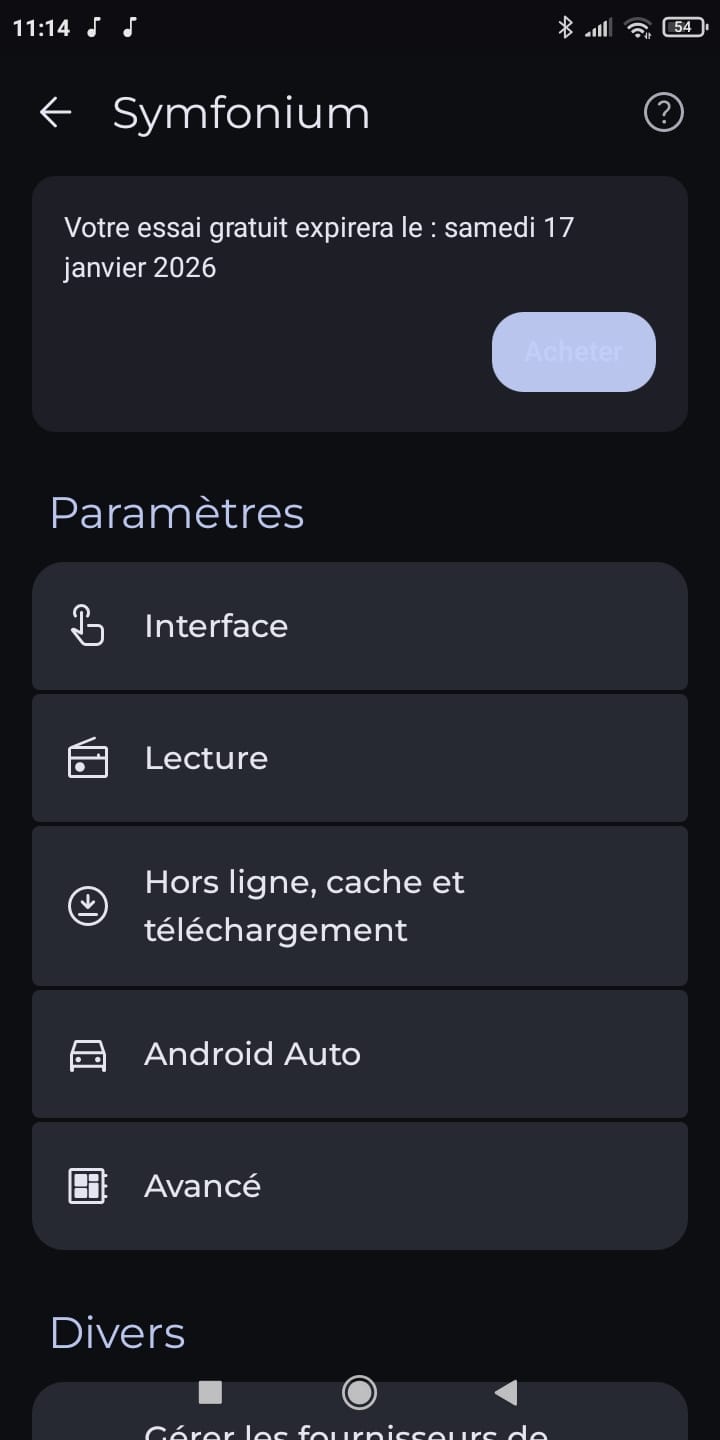This screenshot has width=720, height=1440.
Task: Tap the Acheter button
Action: [574, 352]
